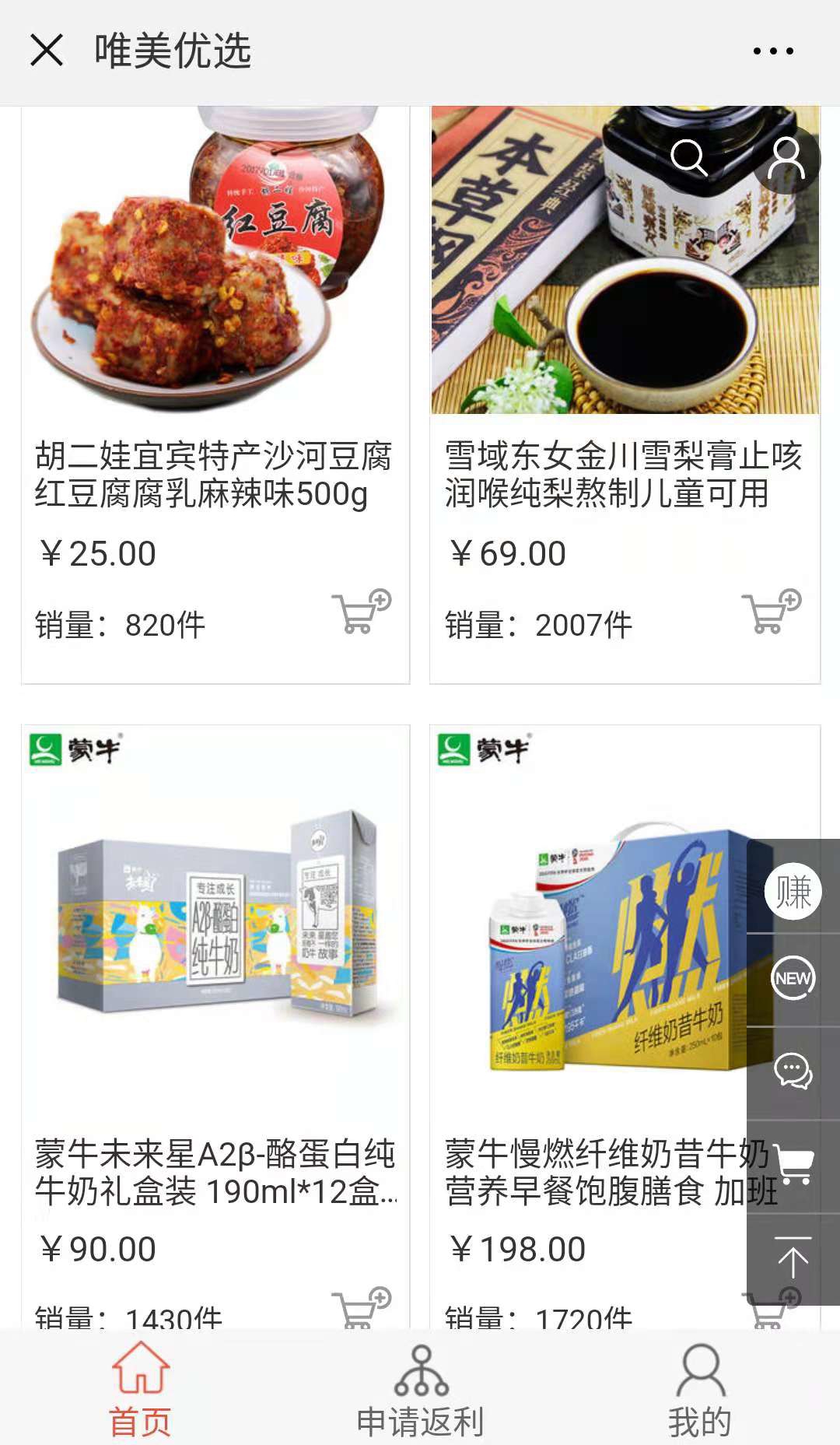Image resolution: width=840 pixels, height=1445 pixels.
Task: Close the 唯美优选 page
Action: (47, 51)
